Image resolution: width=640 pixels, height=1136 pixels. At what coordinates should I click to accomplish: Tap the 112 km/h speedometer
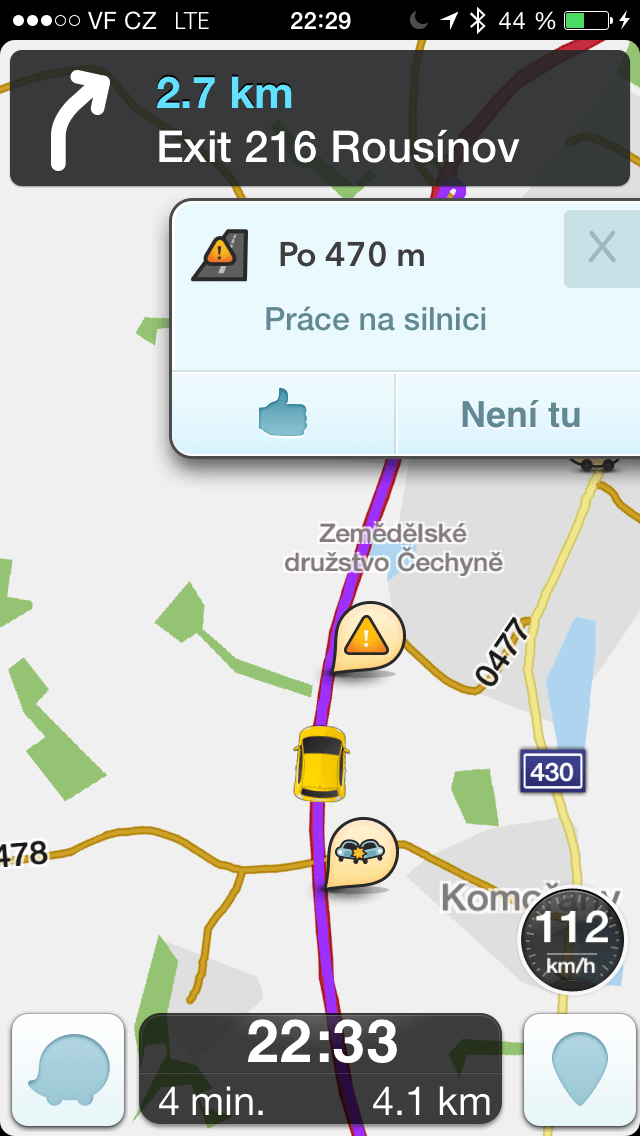click(572, 940)
